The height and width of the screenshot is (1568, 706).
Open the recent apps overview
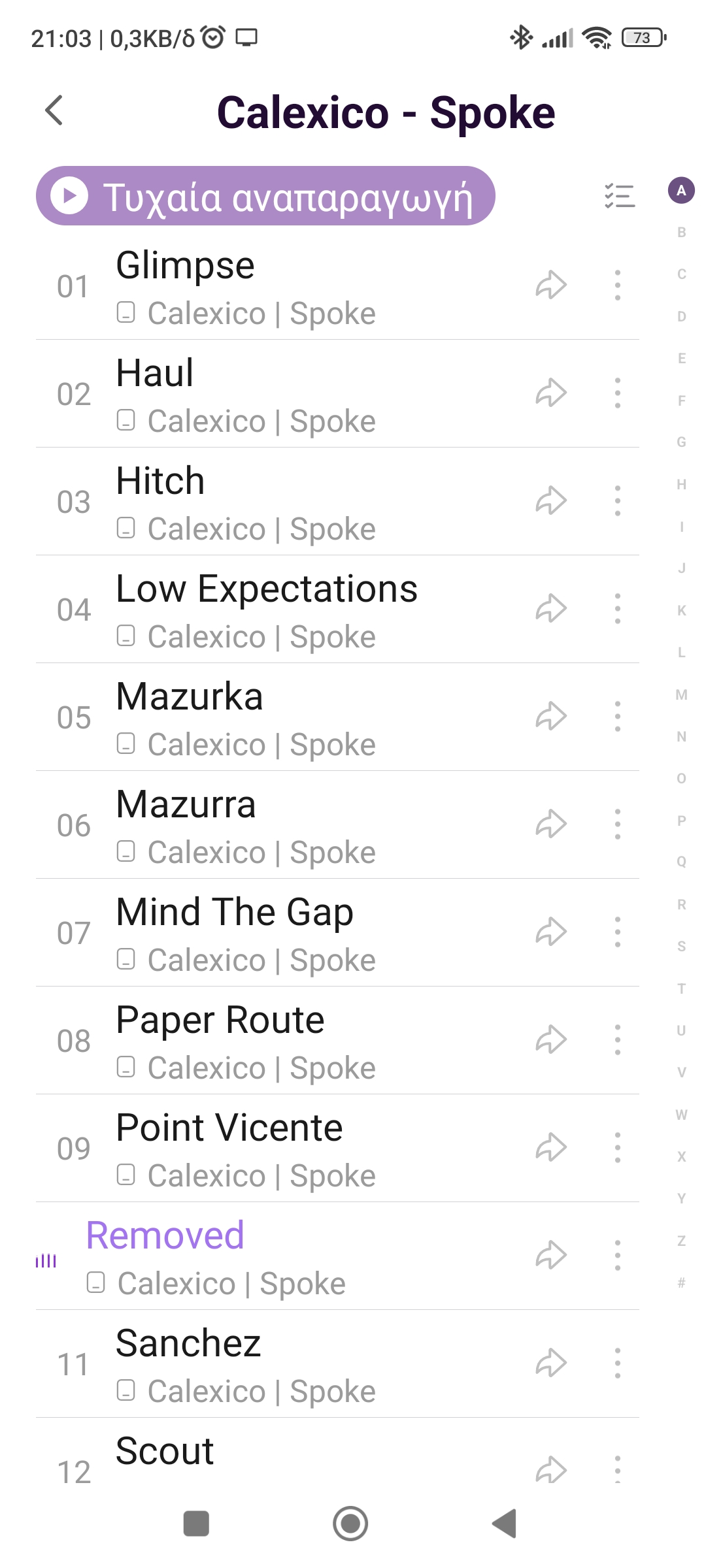pos(196,1524)
